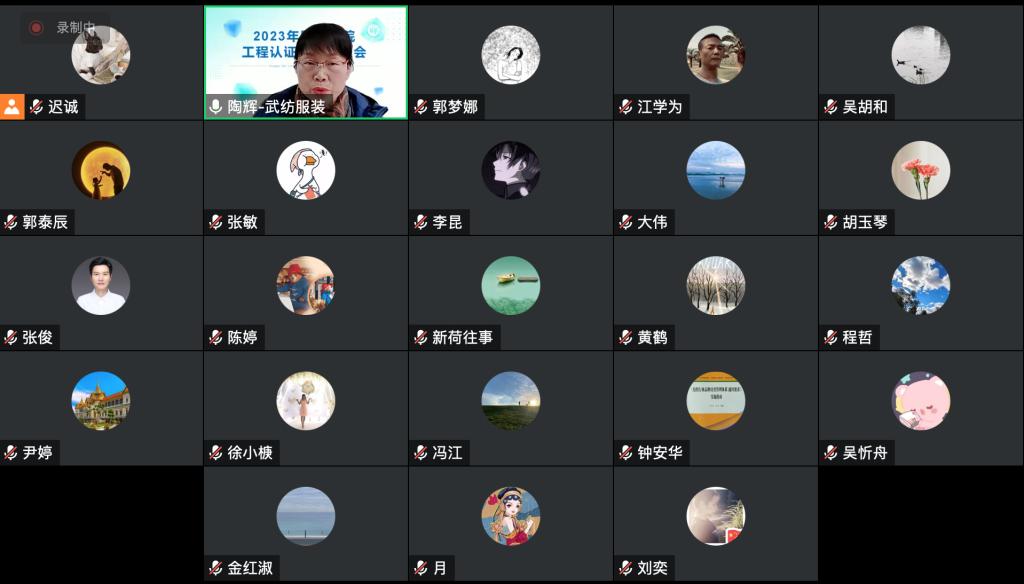This screenshot has width=1024, height=584.
Task: Open 吴胡和's participant tile
Action: click(920, 62)
